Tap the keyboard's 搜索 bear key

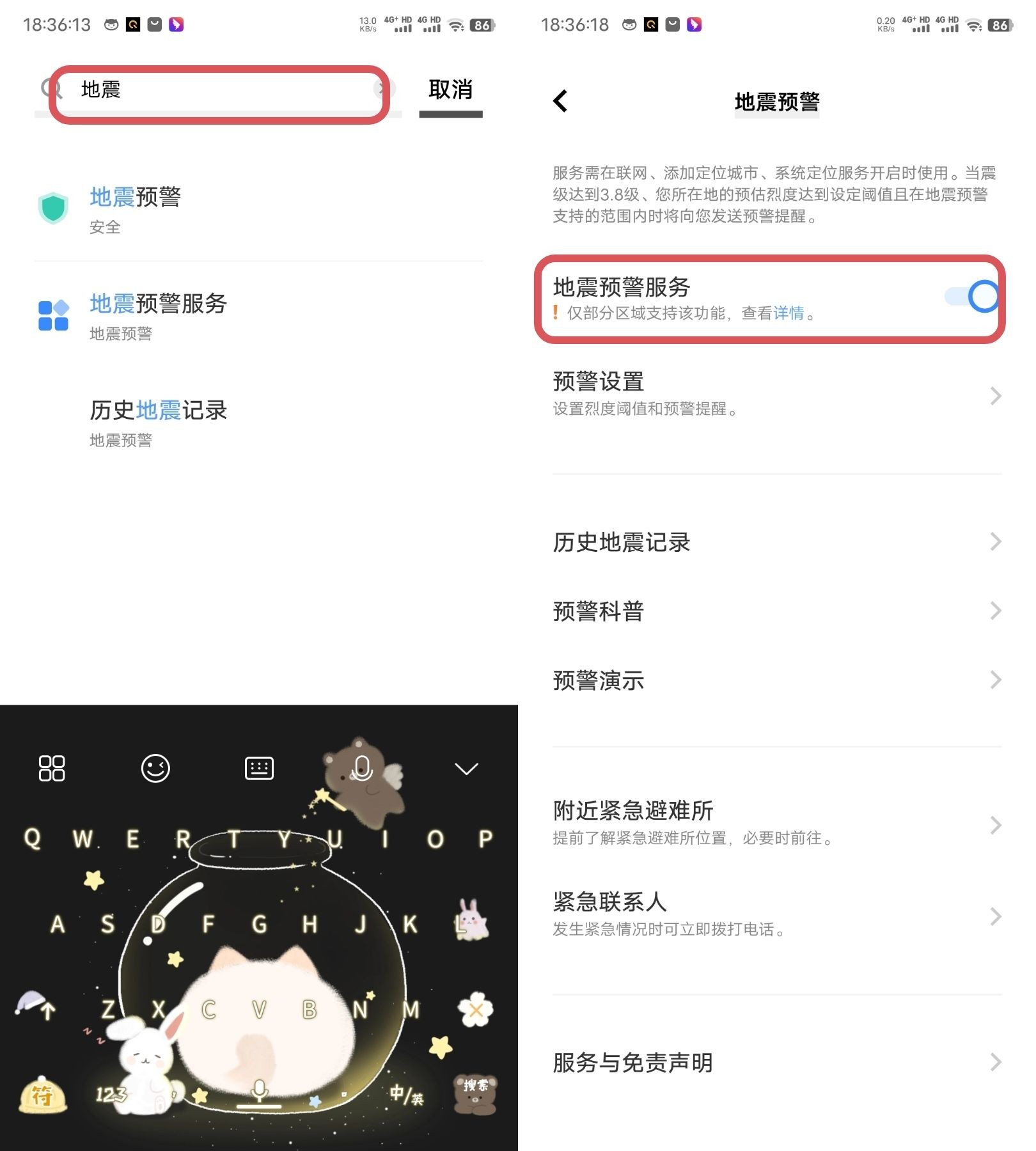475,1092
